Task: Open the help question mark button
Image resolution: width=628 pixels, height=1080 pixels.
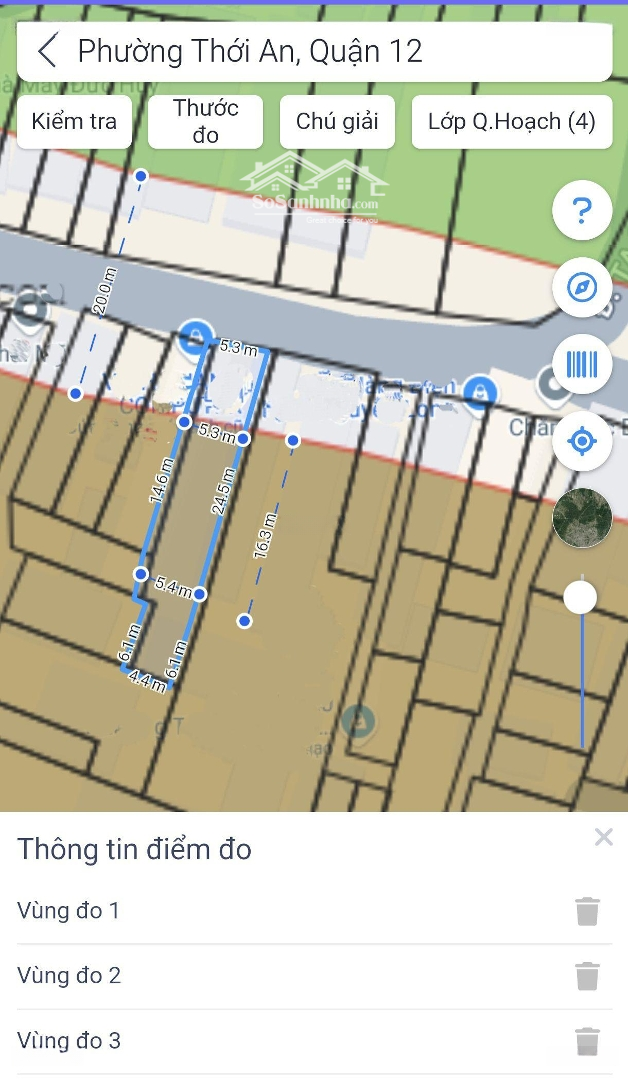Action: tap(582, 209)
